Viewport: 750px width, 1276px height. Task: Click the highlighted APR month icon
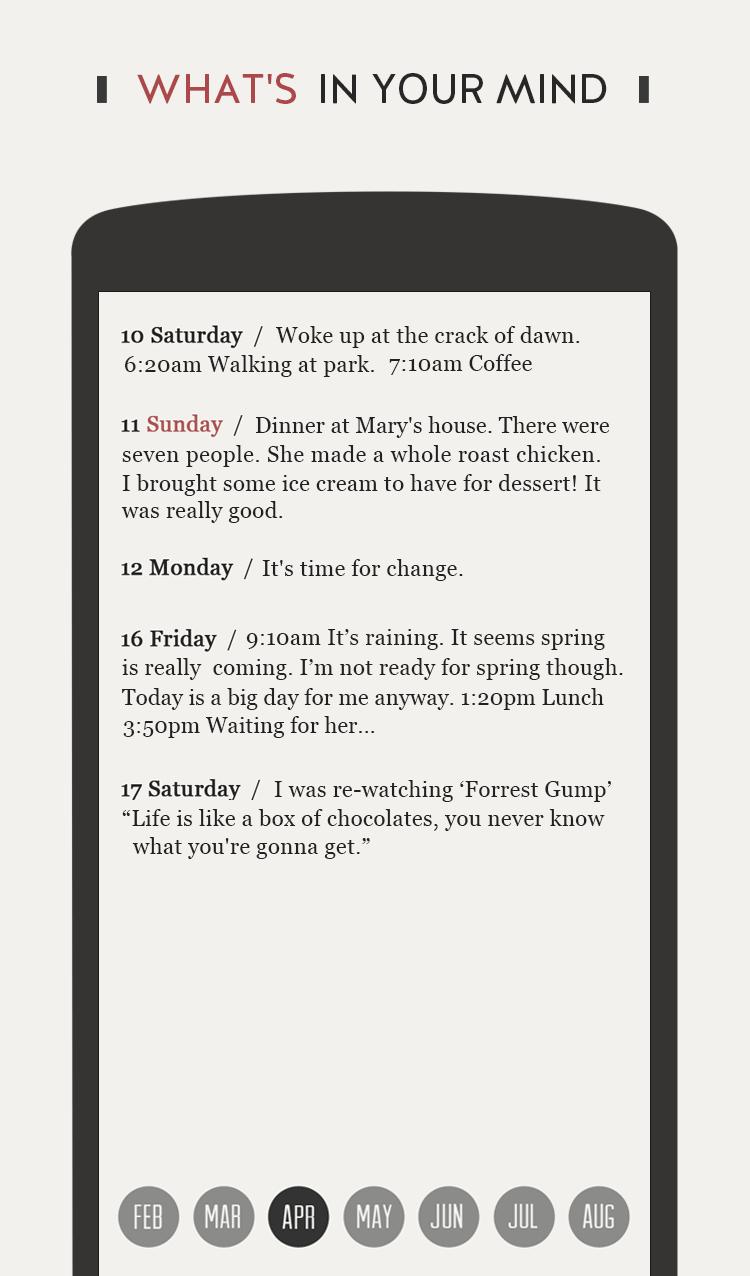point(298,1216)
